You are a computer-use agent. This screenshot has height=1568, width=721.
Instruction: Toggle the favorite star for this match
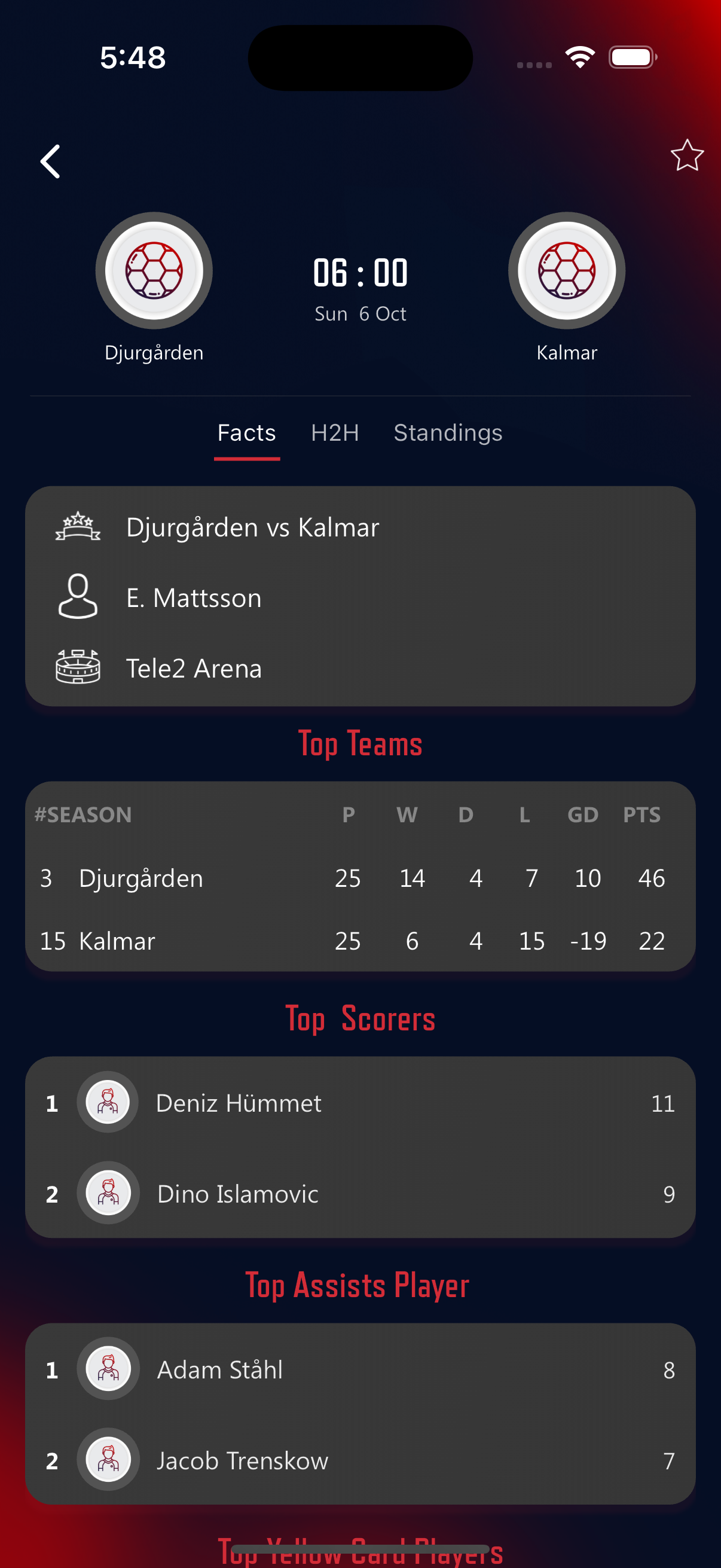coord(687,157)
